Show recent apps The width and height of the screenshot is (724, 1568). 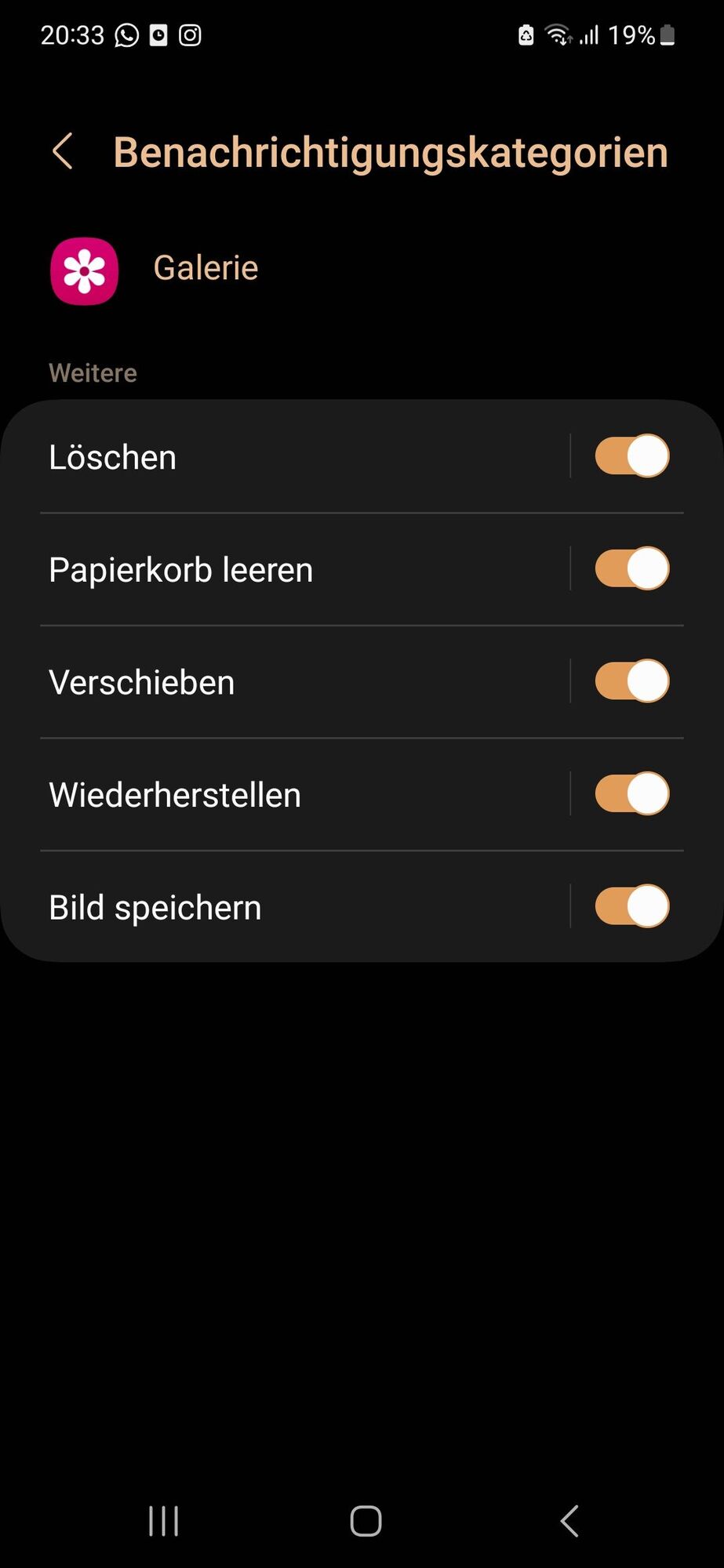[163, 1521]
